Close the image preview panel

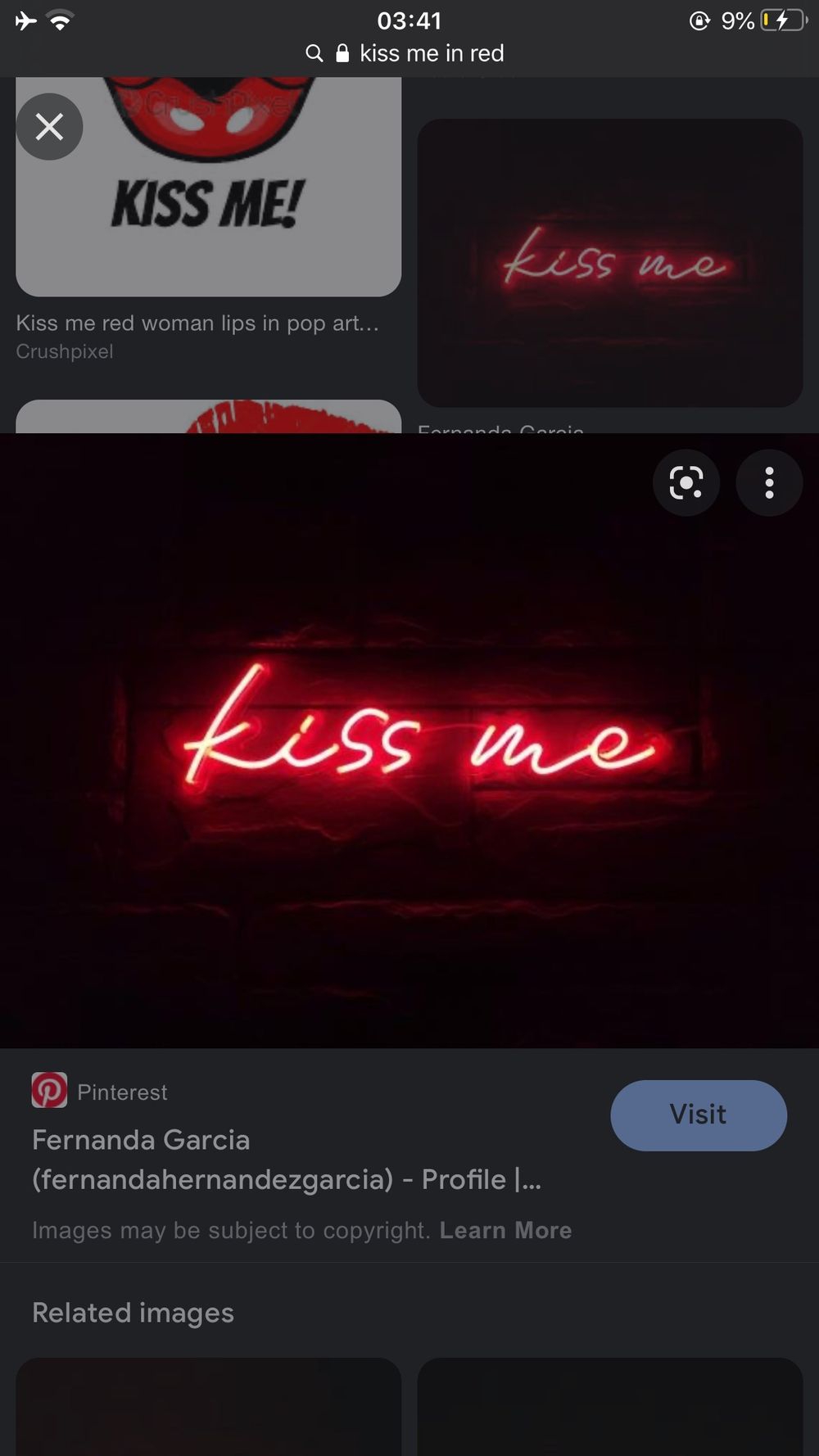point(49,127)
